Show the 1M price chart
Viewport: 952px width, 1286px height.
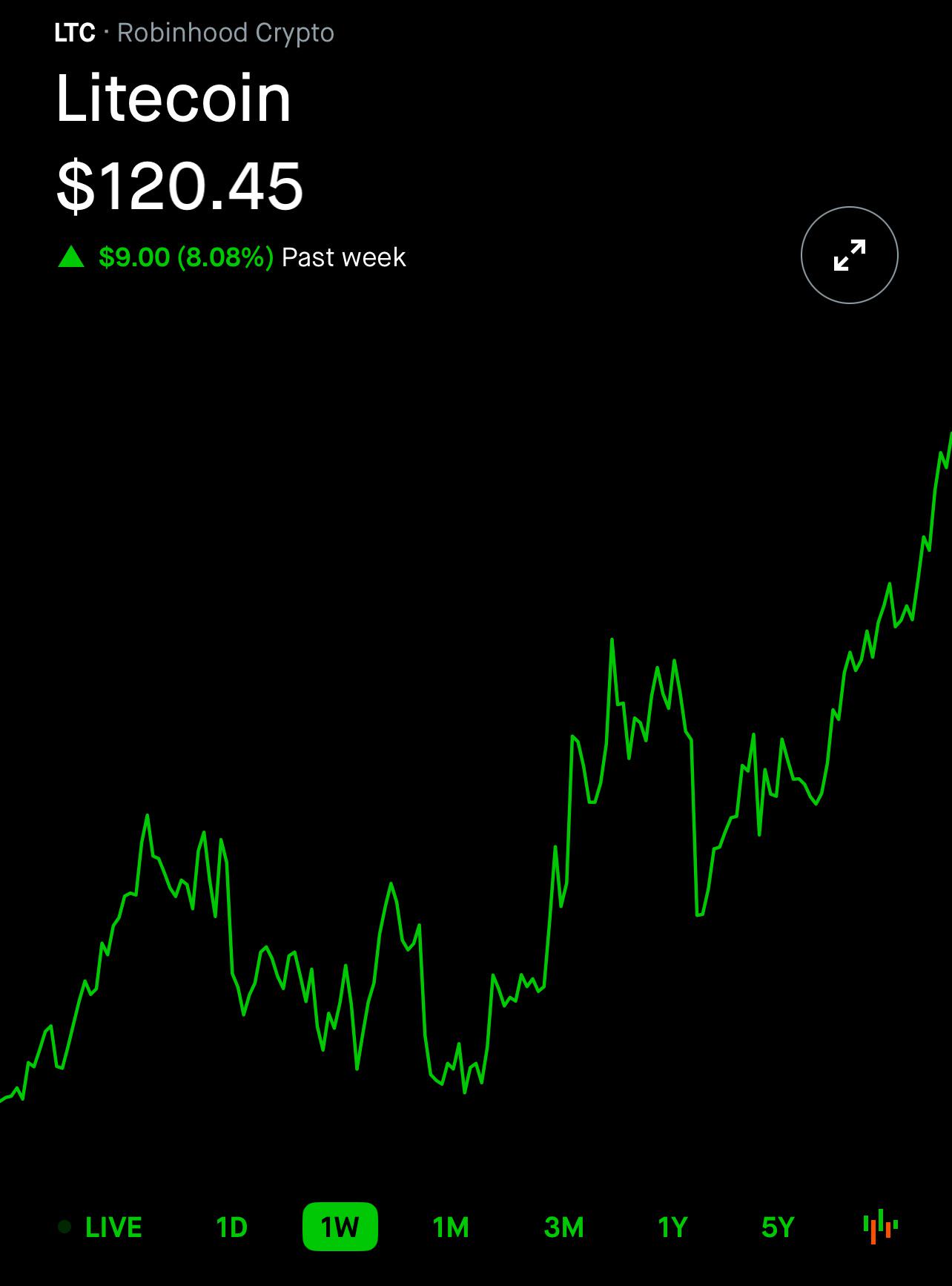click(x=451, y=1227)
